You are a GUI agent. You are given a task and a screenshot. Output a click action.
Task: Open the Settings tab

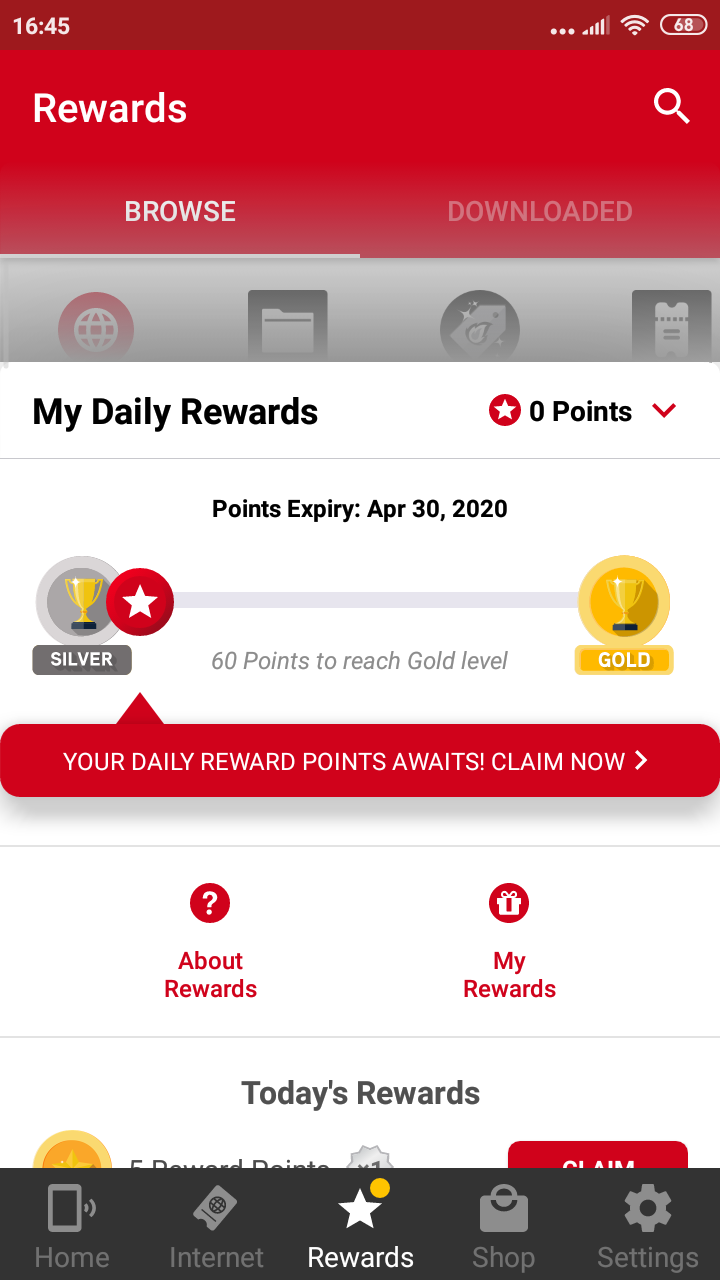pos(647,1226)
